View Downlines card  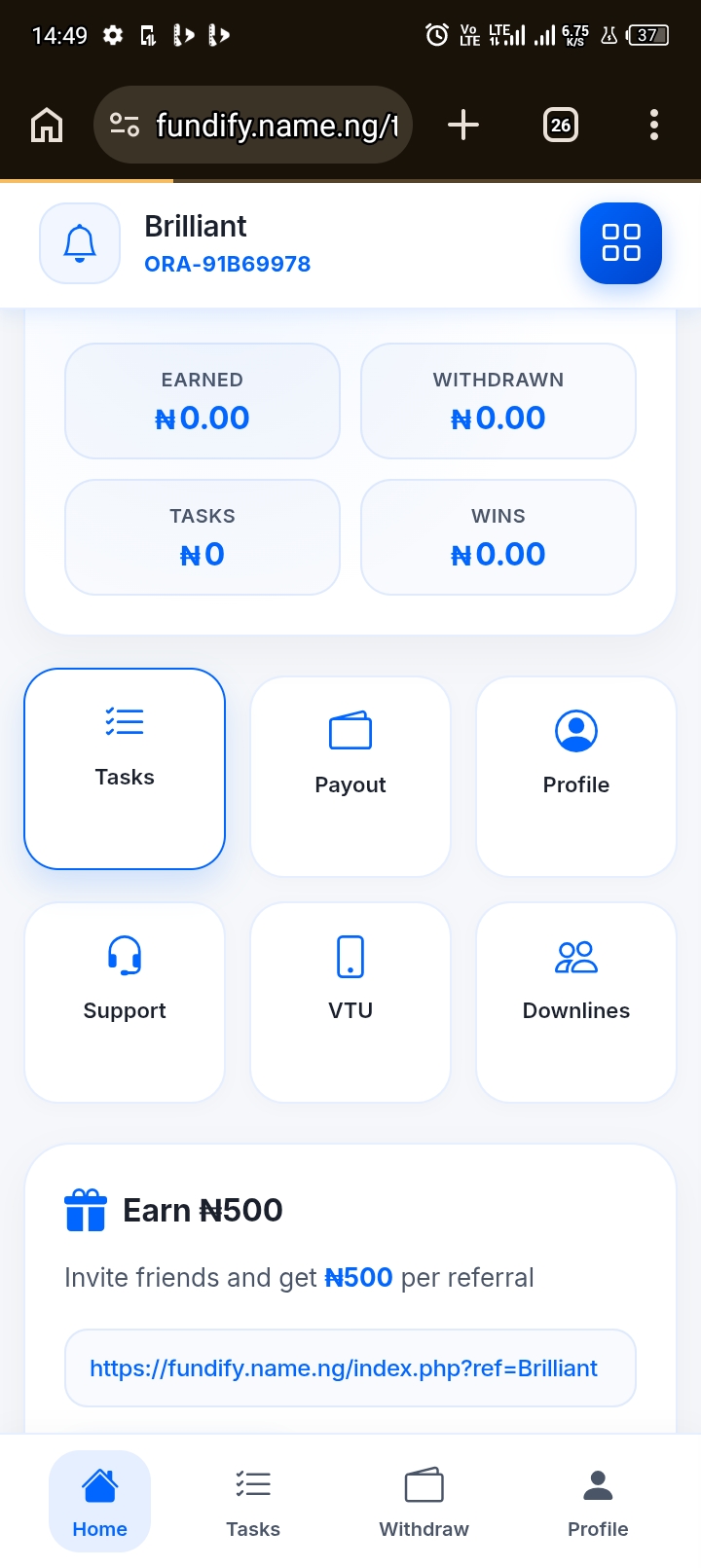(576, 1002)
